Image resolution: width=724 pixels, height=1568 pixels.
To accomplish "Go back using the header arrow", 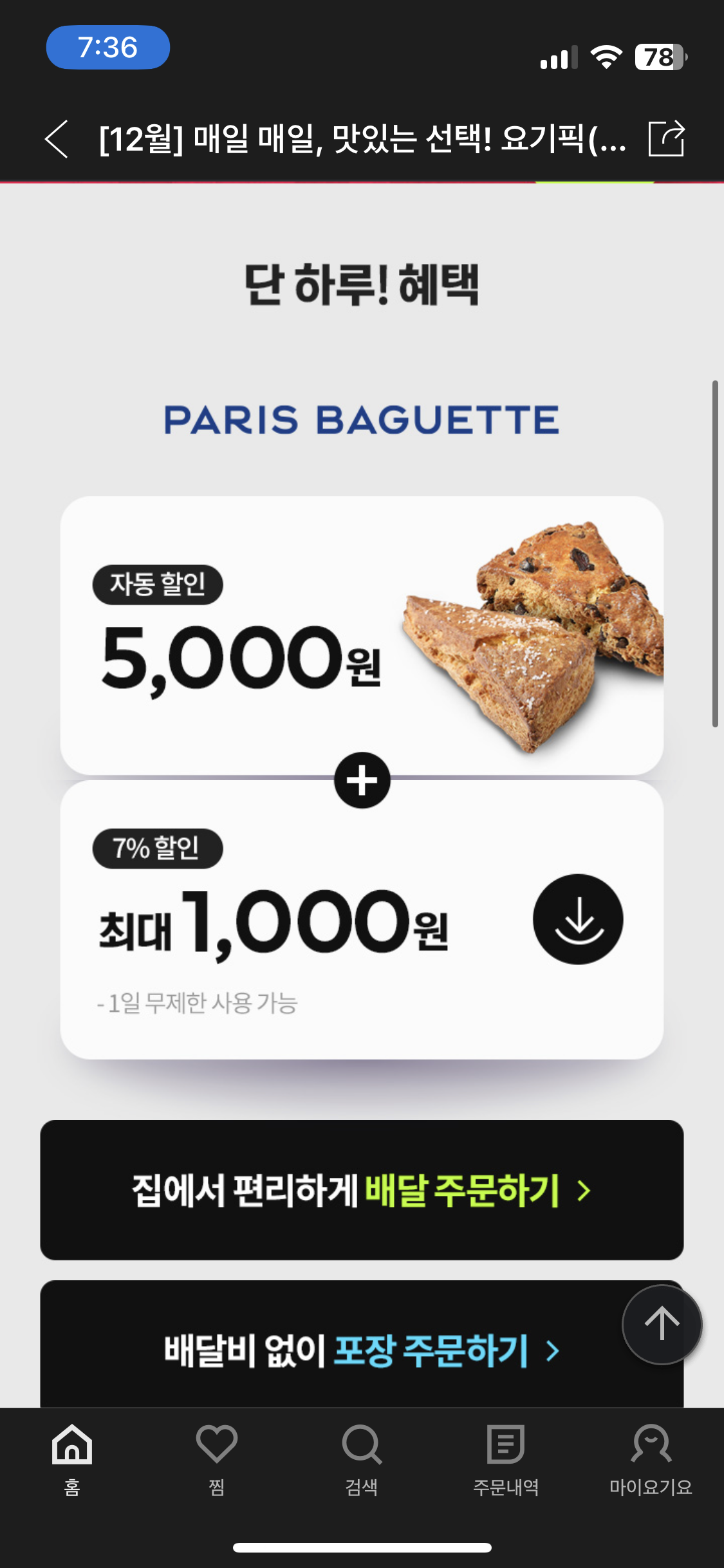I will point(57,138).
